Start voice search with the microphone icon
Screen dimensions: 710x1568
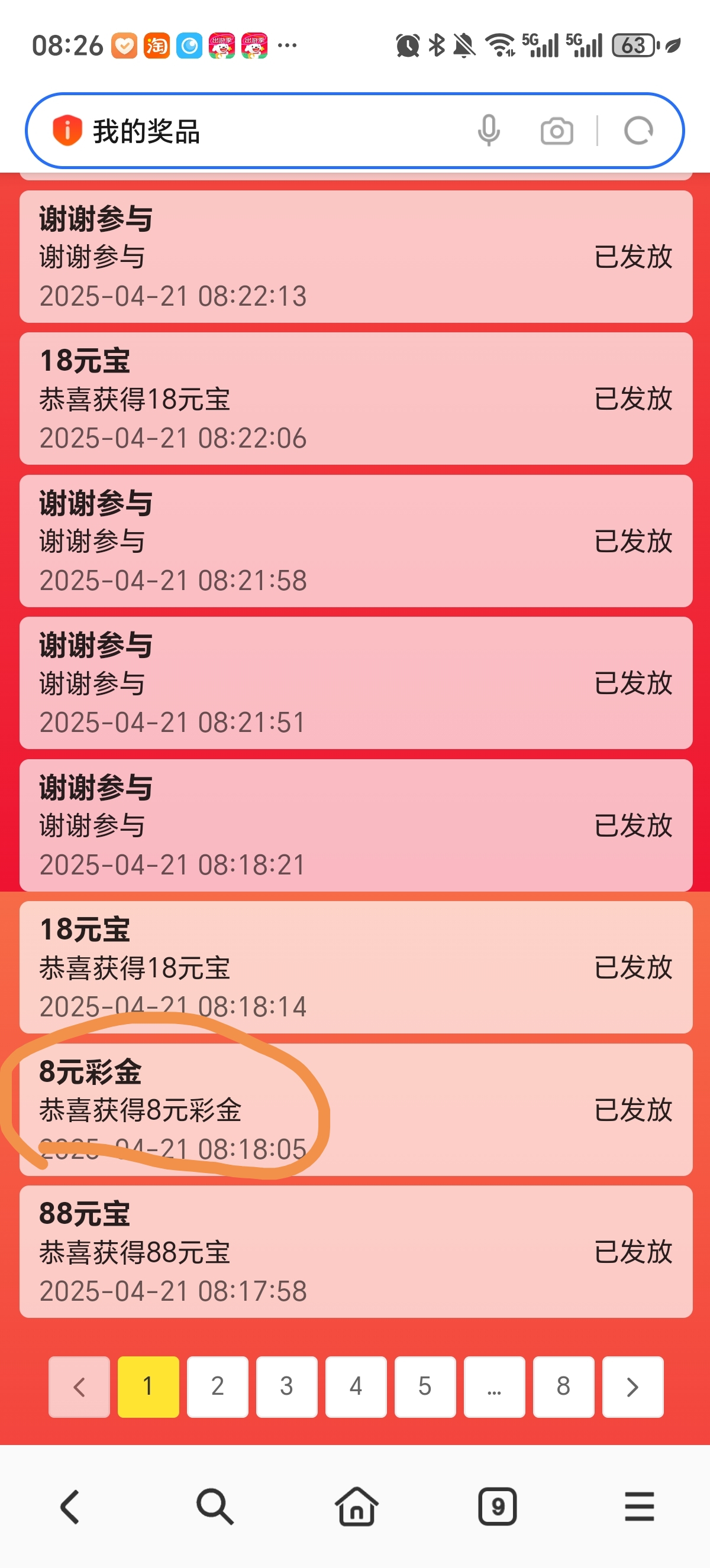[489, 131]
